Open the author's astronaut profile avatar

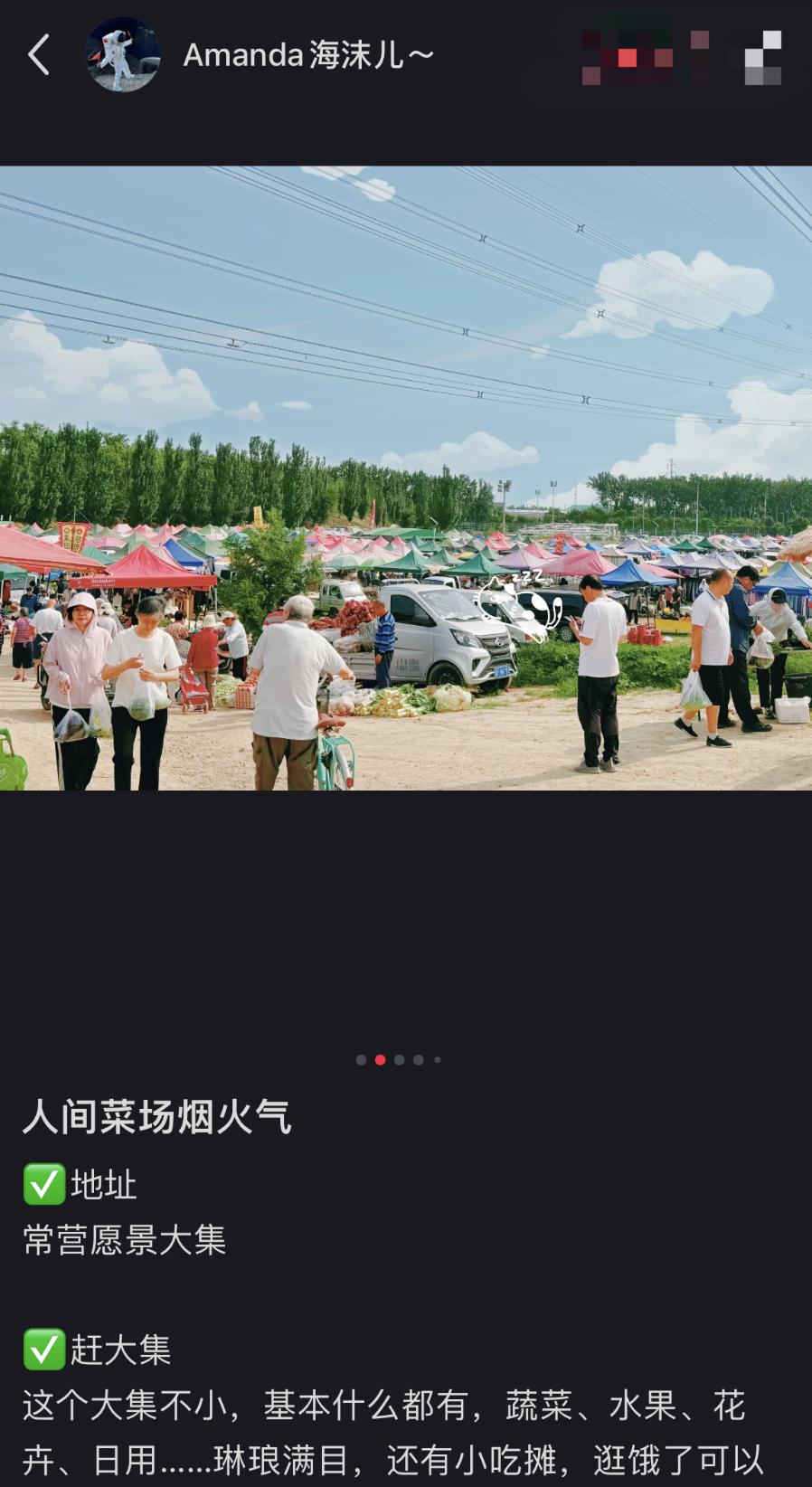123,55
